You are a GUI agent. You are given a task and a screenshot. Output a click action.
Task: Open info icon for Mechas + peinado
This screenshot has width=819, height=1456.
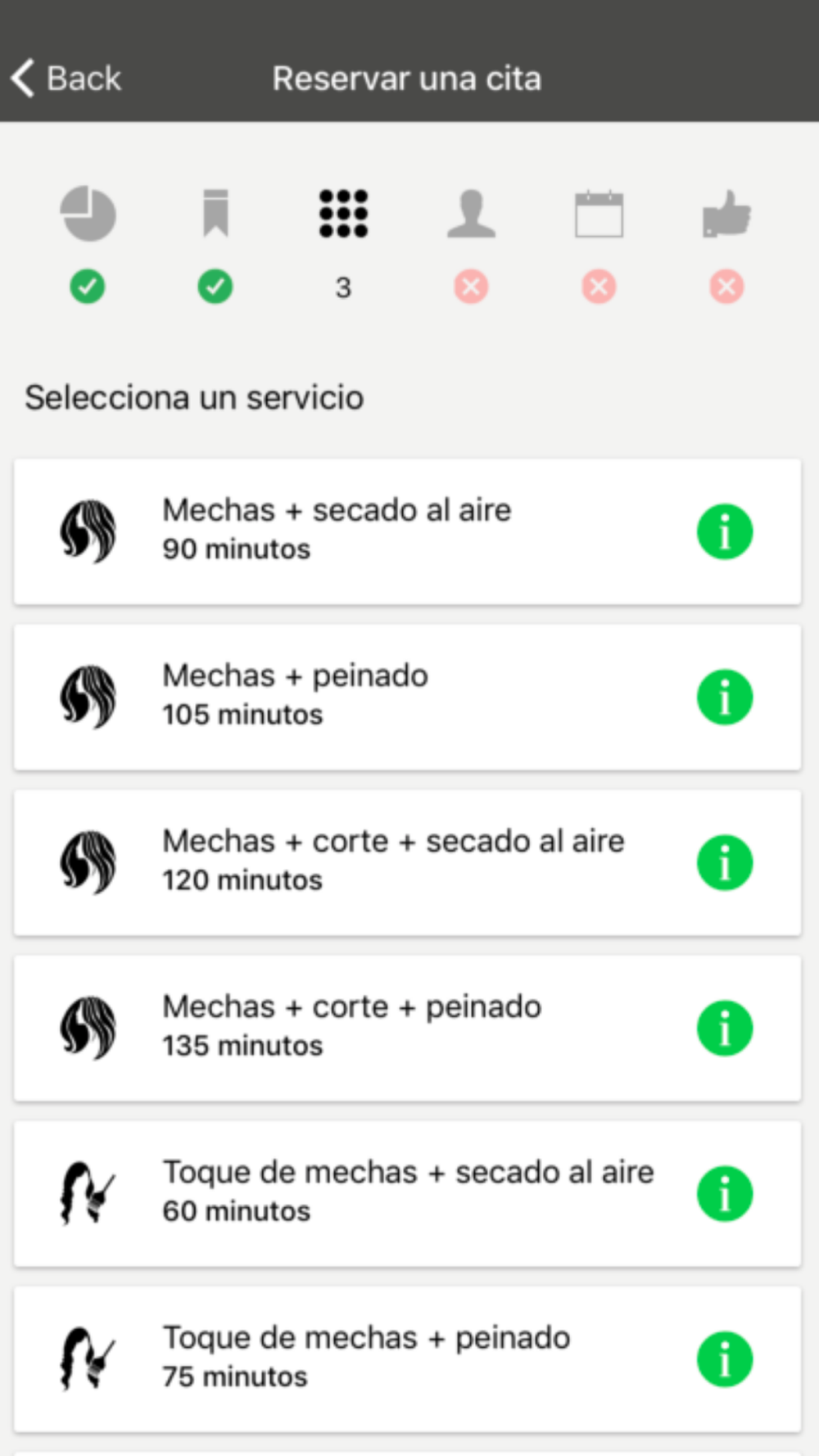tap(725, 697)
